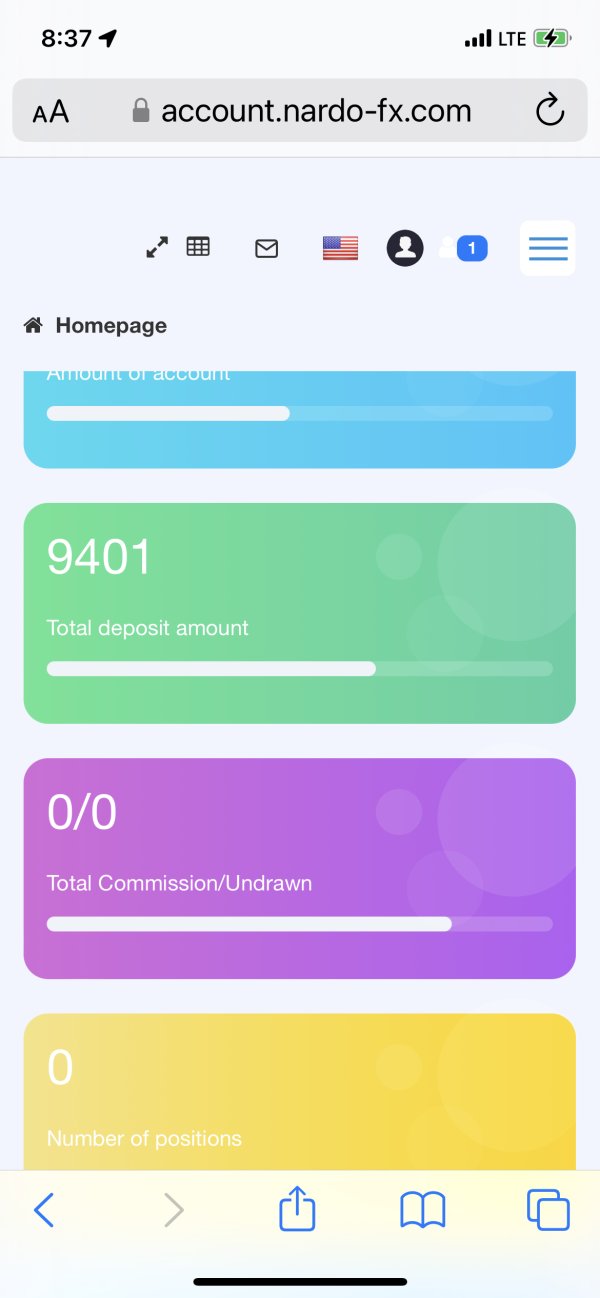Tap the account.nardo-fx.com address bar
This screenshot has height=1298, width=600.
300,111
